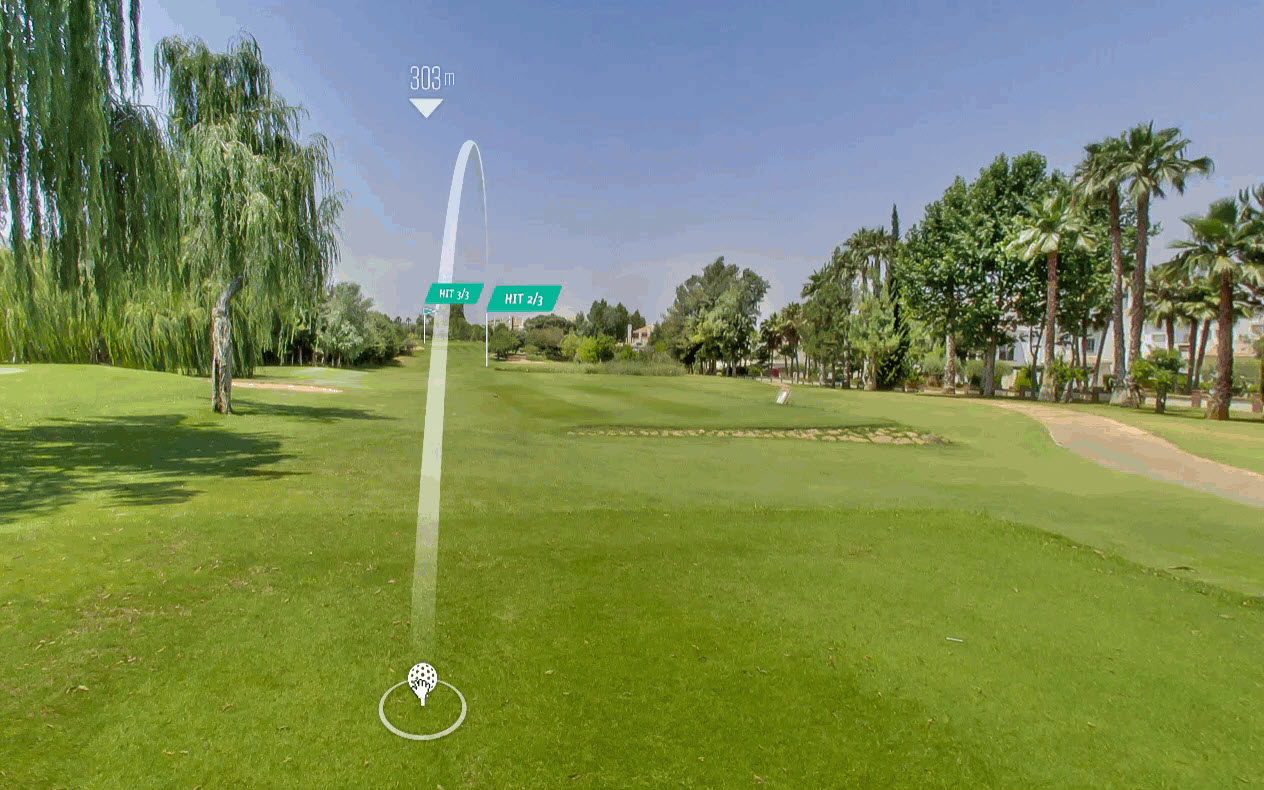Jump to the HIT 2/3 flag
The image size is (1264, 790).
click(x=524, y=298)
